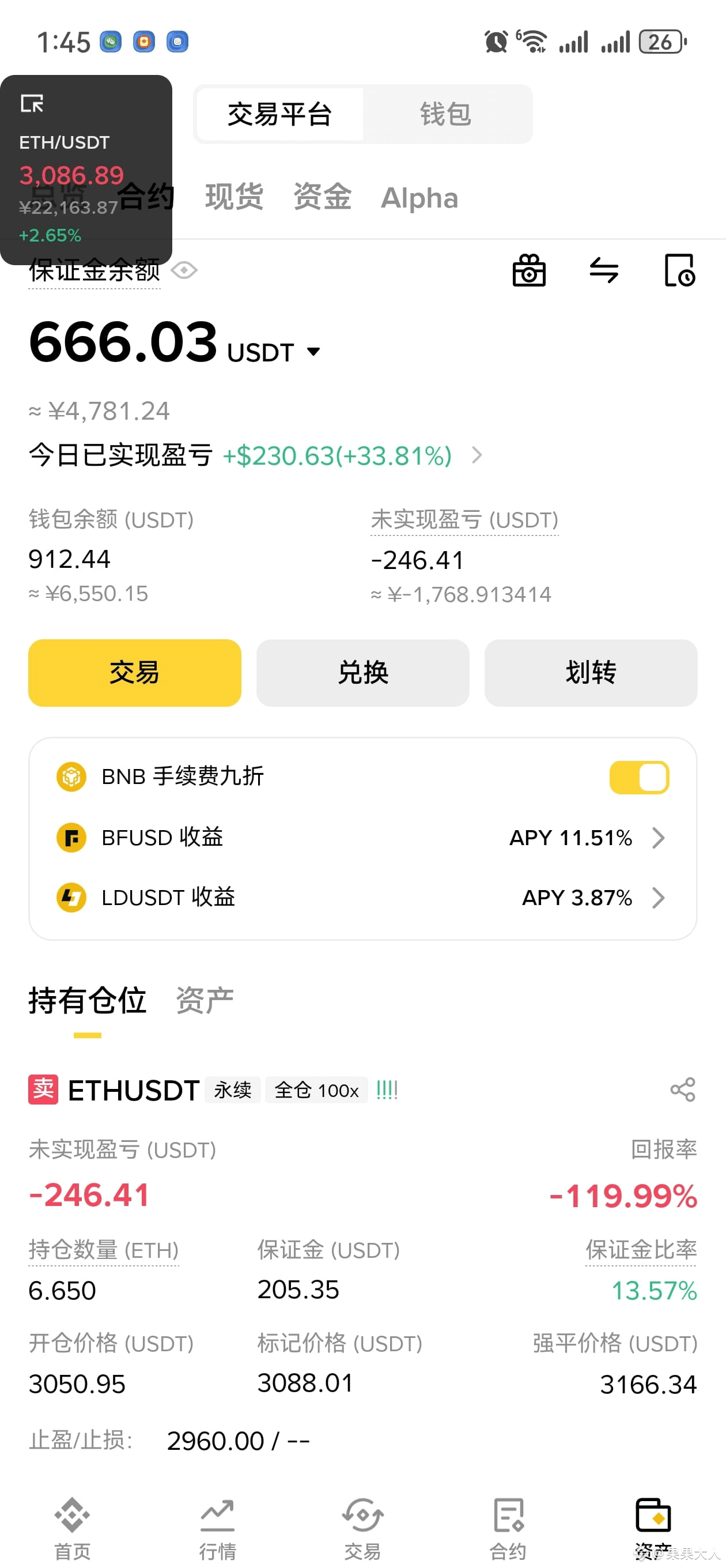Screen dimensions: 726x1568
Task: Click the BFUSD icon
Action: (x=71, y=837)
